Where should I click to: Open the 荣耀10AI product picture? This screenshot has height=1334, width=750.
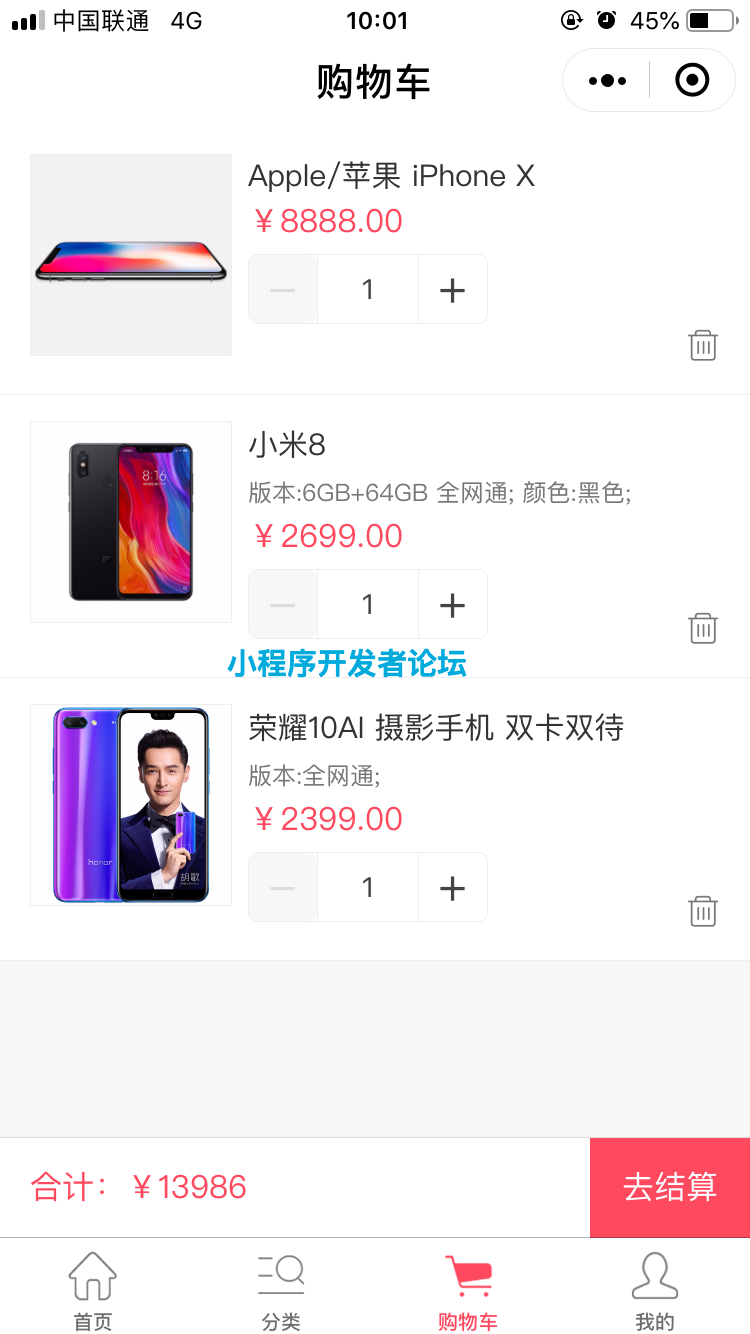pos(131,805)
